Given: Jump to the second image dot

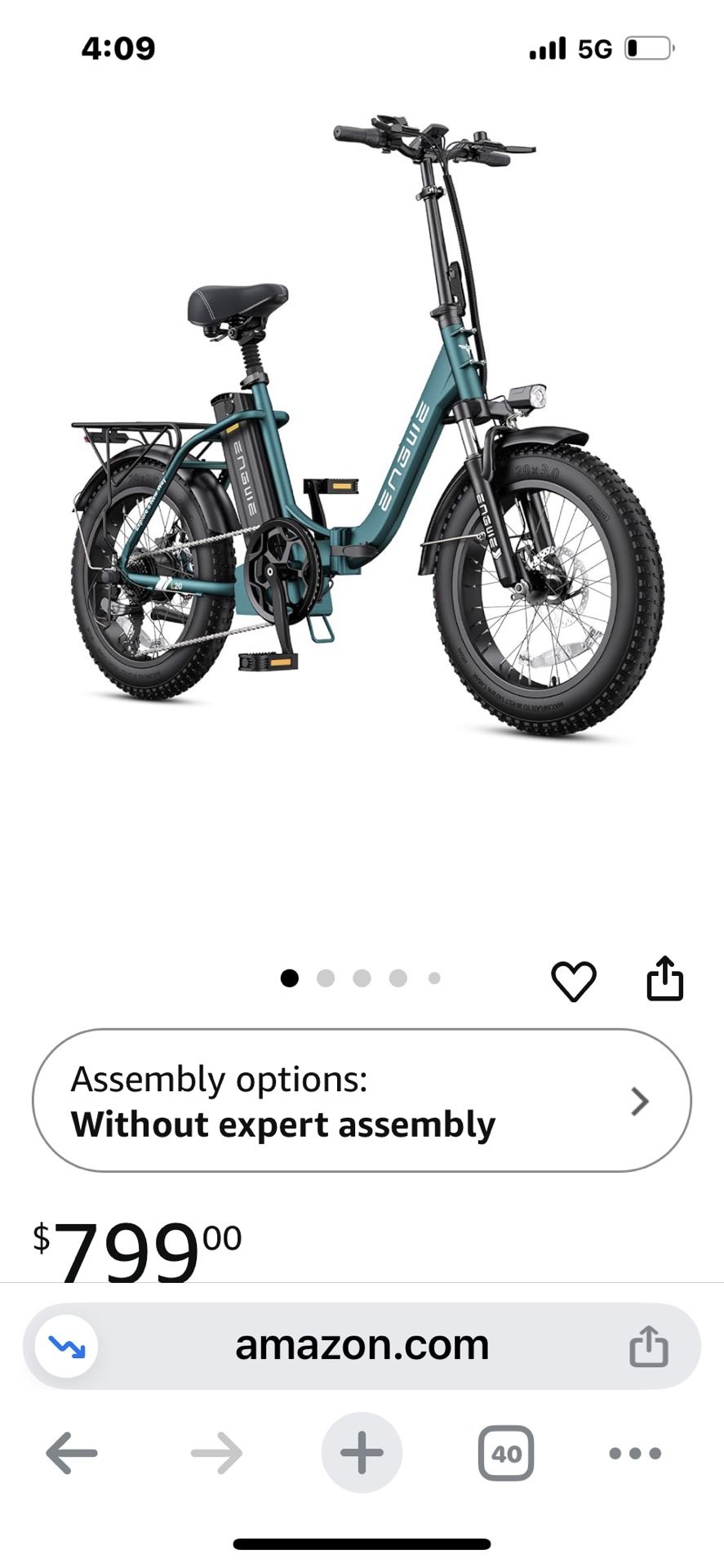Looking at the screenshot, I should (326, 978).
